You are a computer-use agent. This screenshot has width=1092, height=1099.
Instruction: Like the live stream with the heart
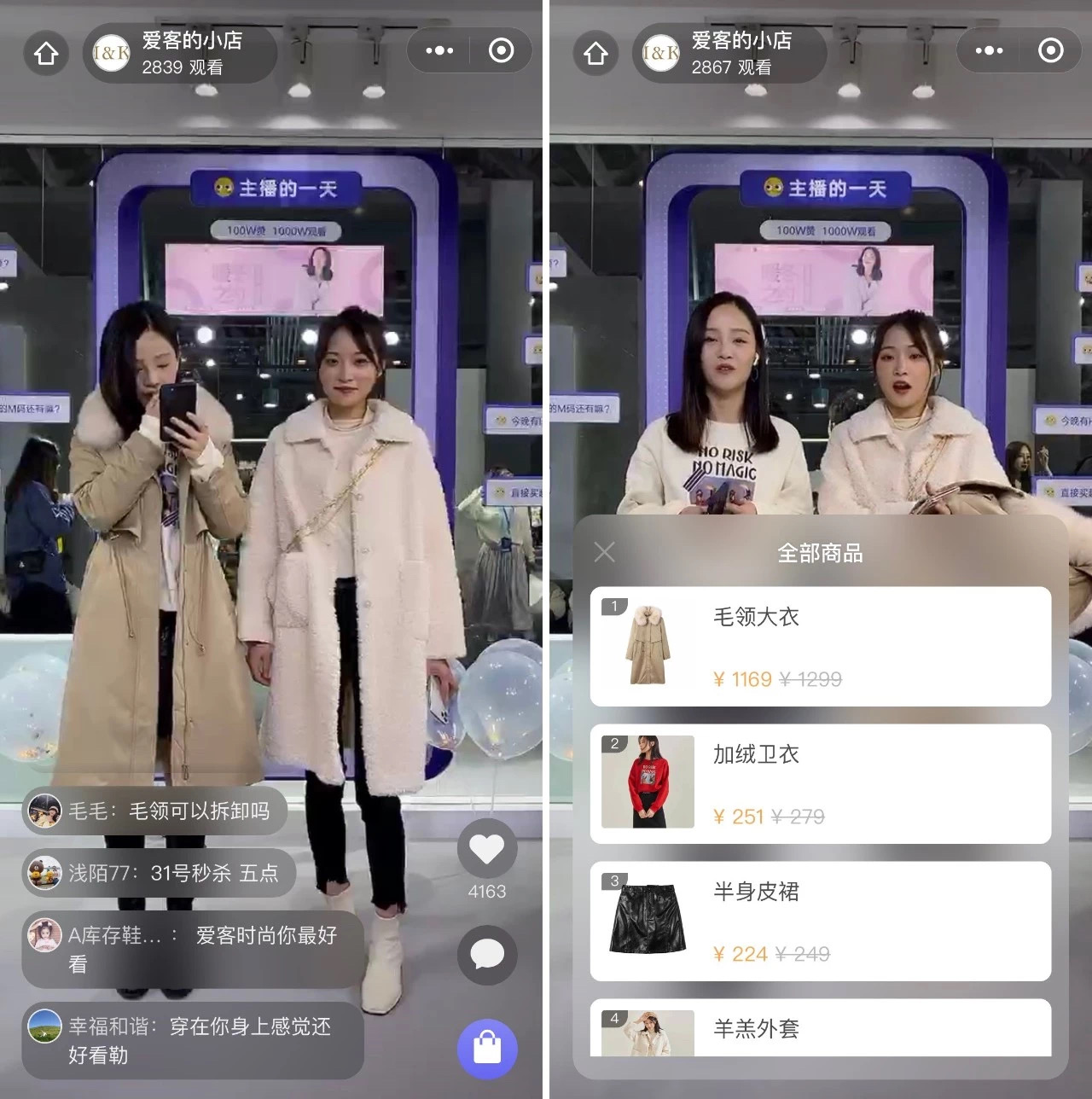pyautogui.click(x=487, y=849)
